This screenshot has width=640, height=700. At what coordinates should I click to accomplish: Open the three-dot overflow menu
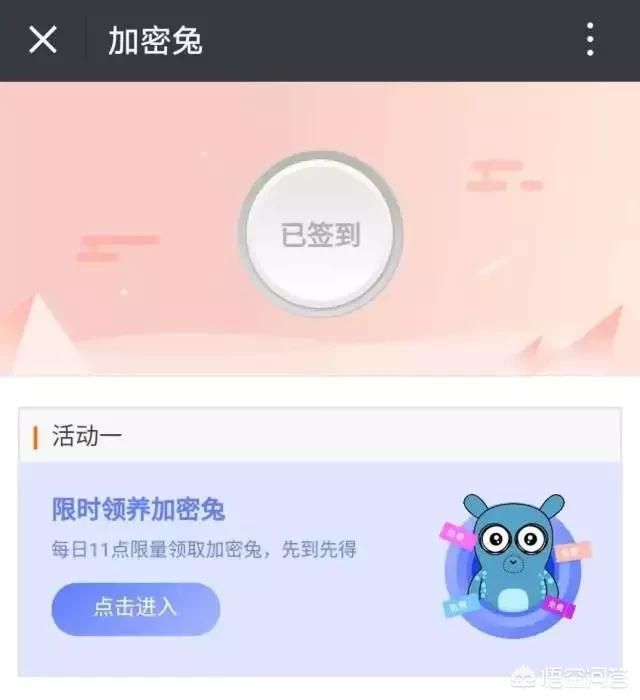point(590,40)
